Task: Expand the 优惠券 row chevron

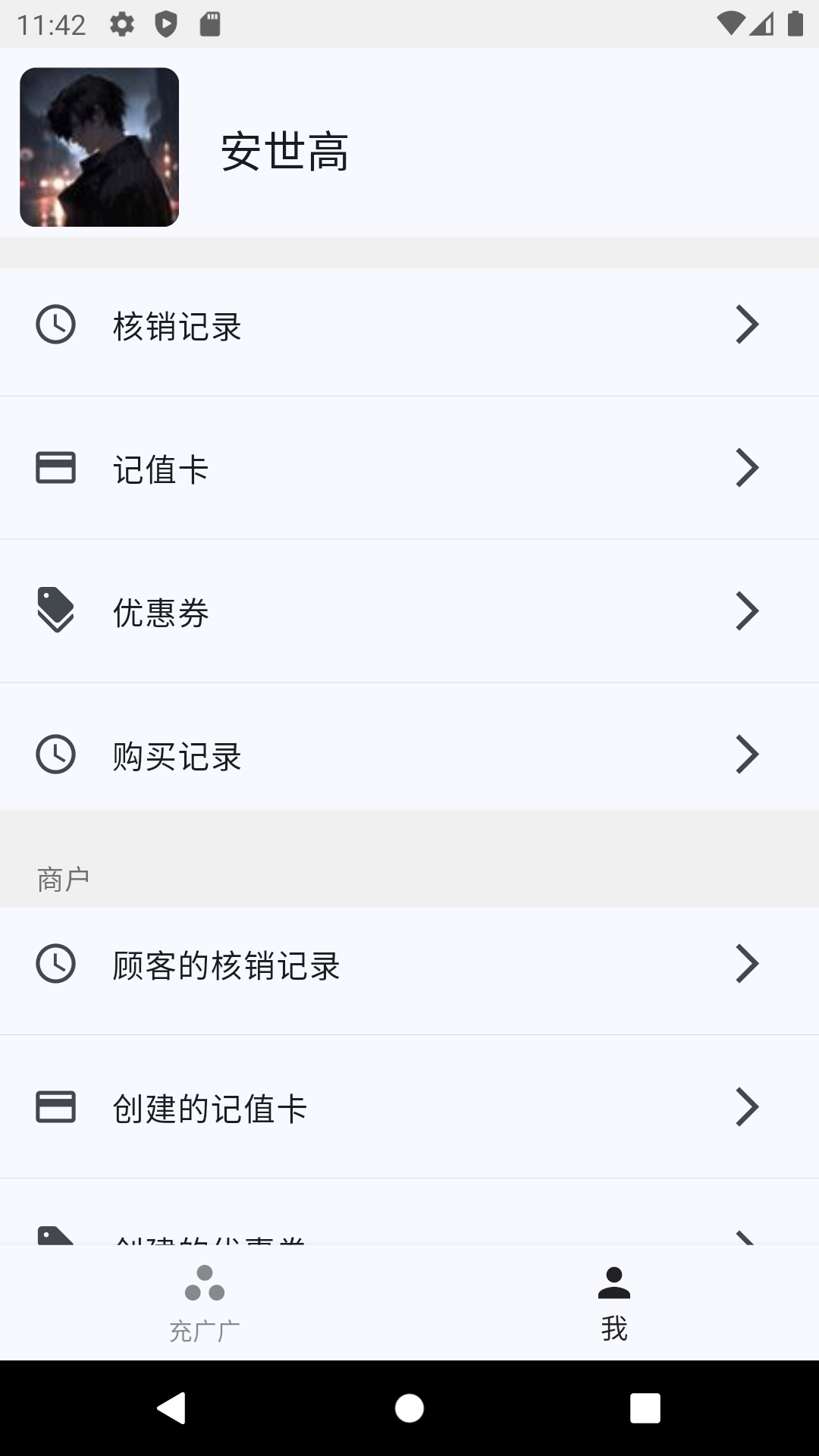Action: point(748,610)
